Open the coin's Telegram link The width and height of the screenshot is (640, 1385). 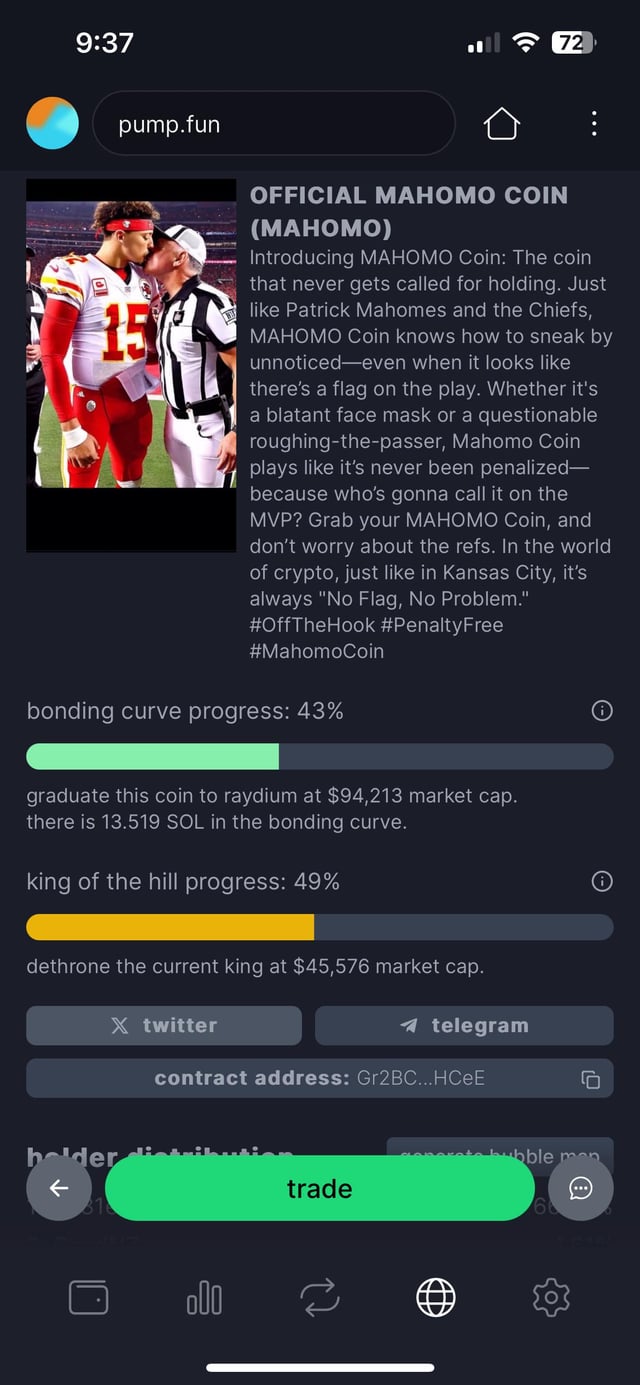coord(464,1025)
